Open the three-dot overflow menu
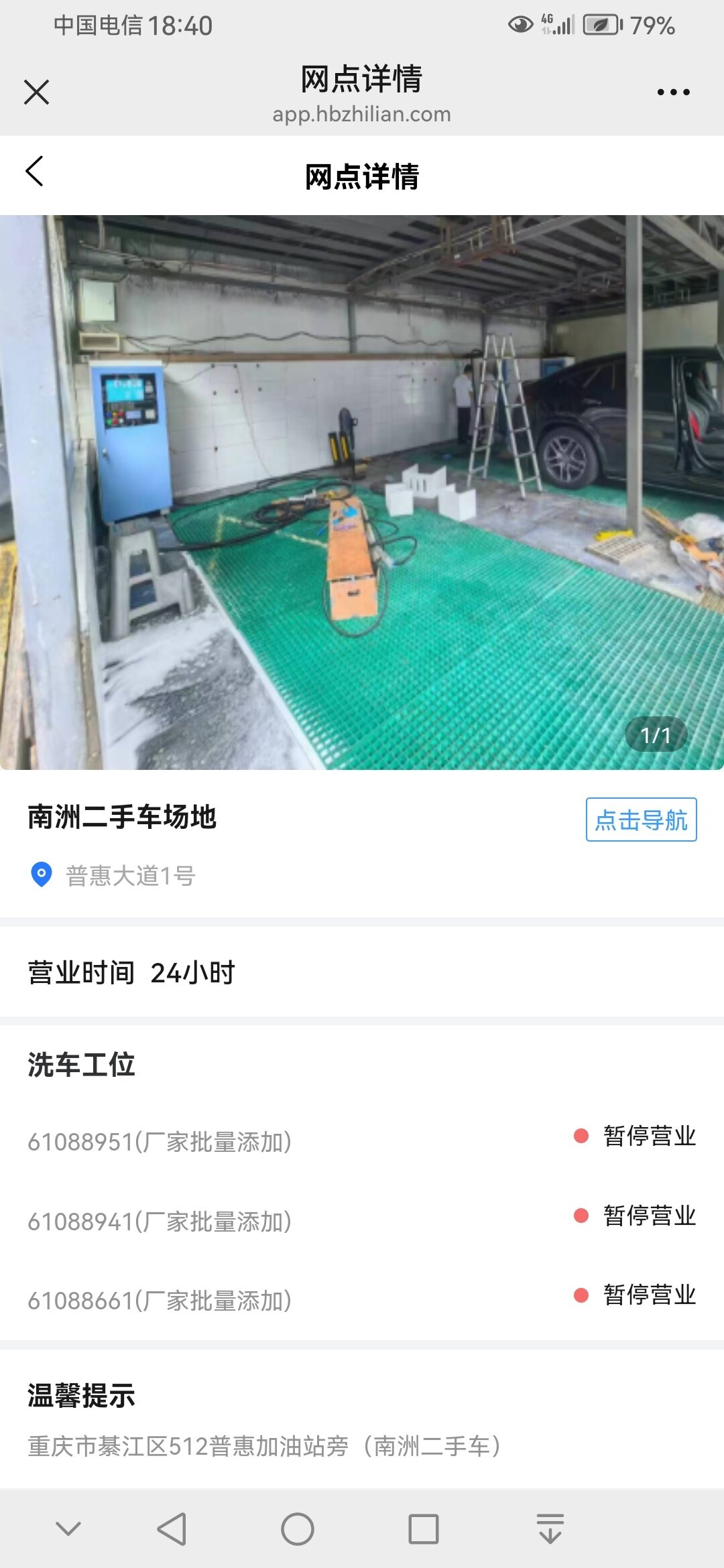 click(x=673, y=92)
